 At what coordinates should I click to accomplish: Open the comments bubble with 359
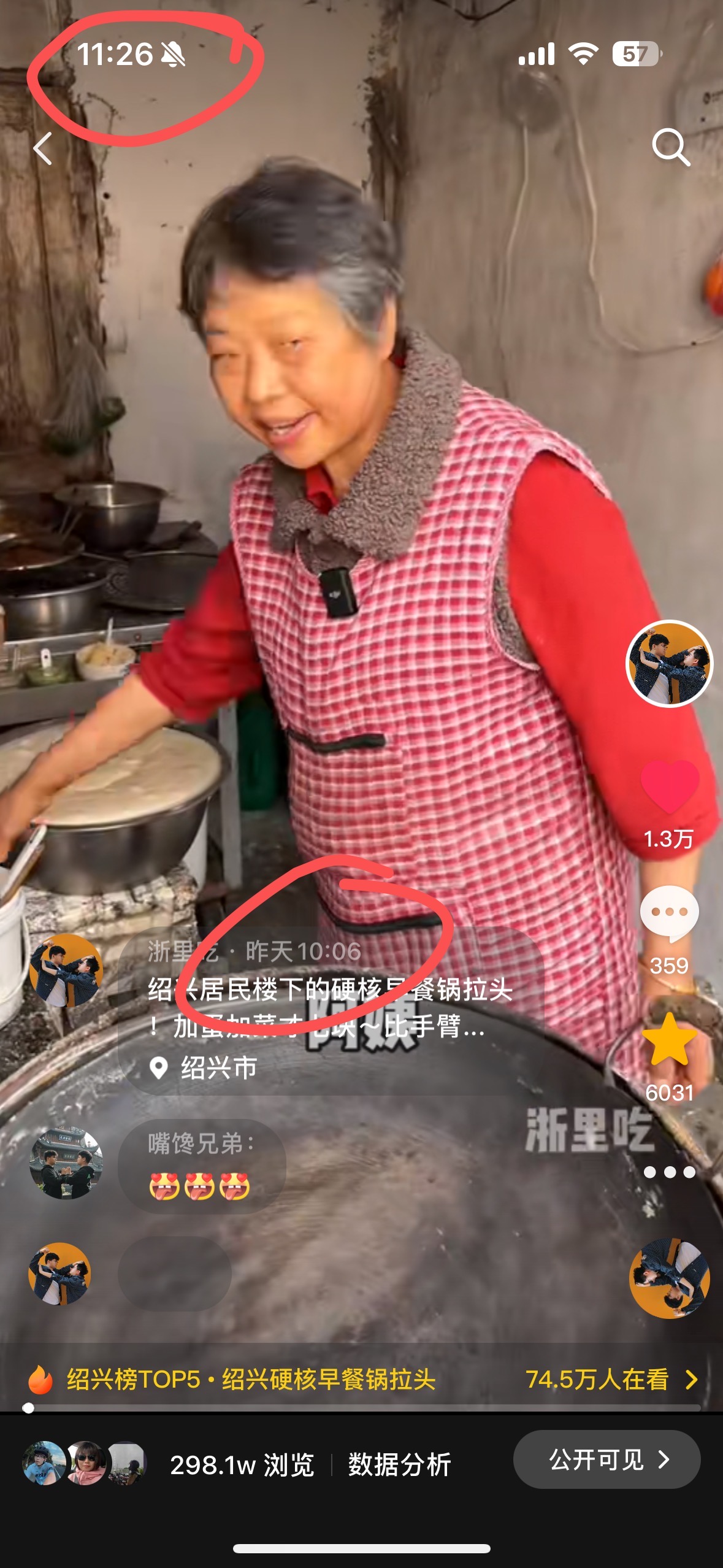(669, 913)
